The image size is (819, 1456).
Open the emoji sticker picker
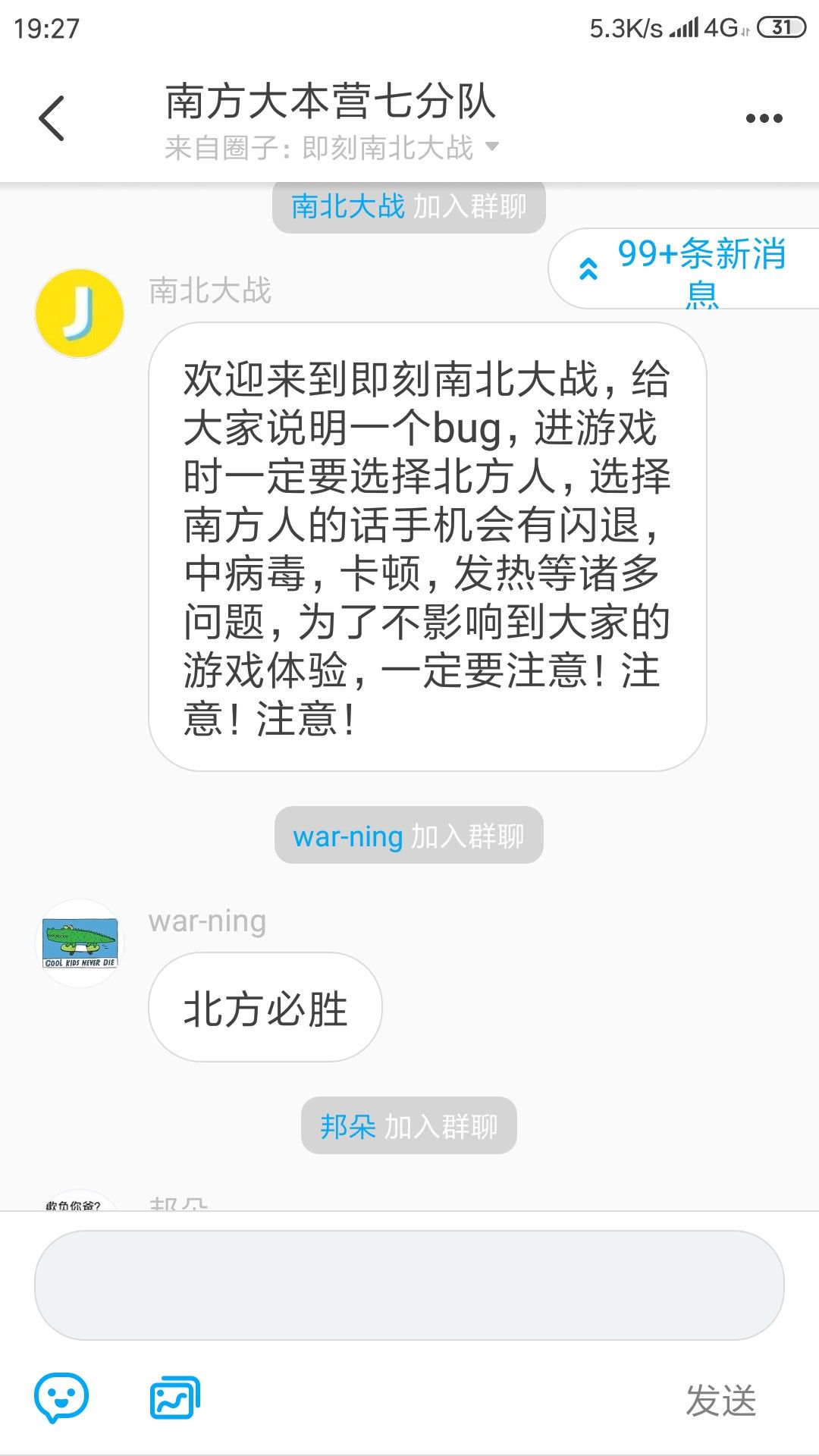[61, 1397]
